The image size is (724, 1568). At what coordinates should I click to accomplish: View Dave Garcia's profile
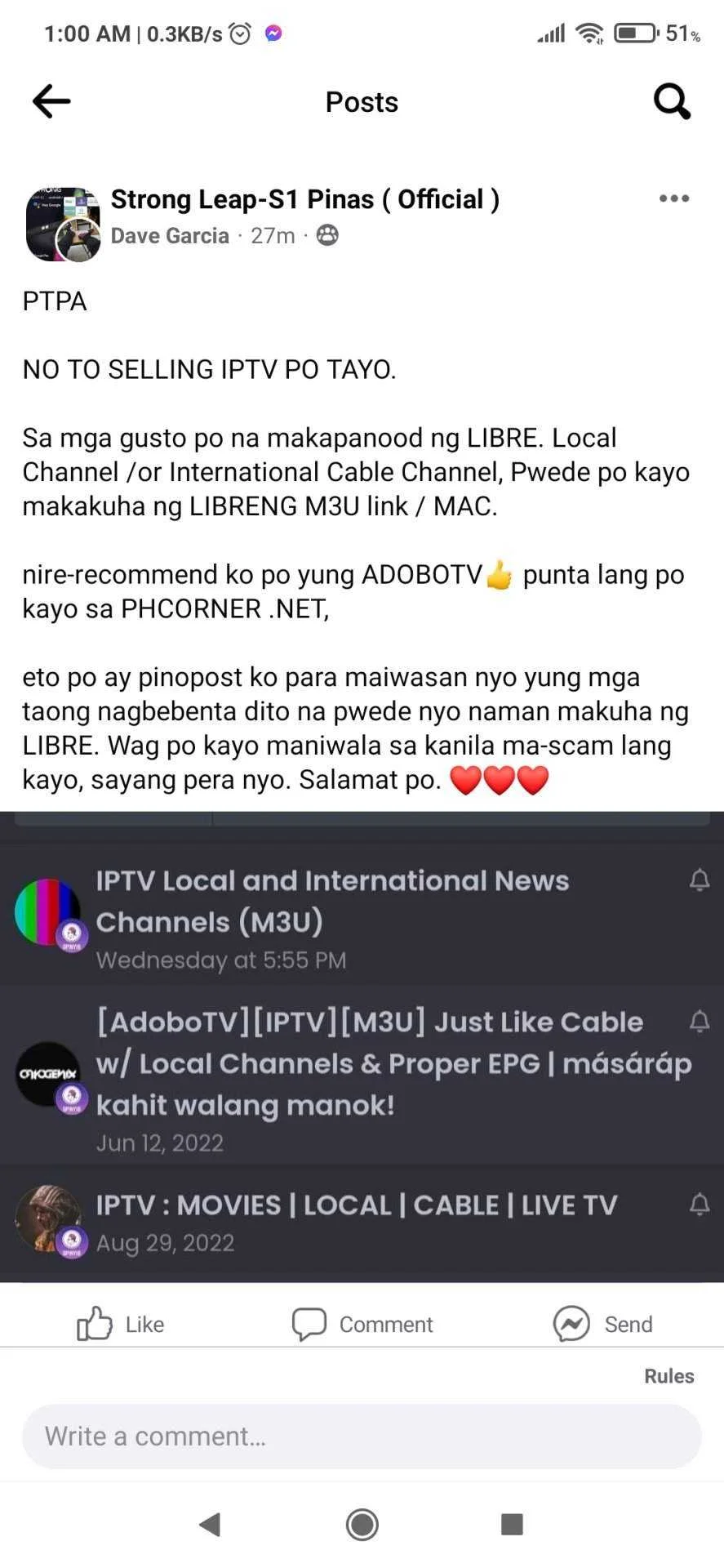pyautogui.click(x=170, y=236)
